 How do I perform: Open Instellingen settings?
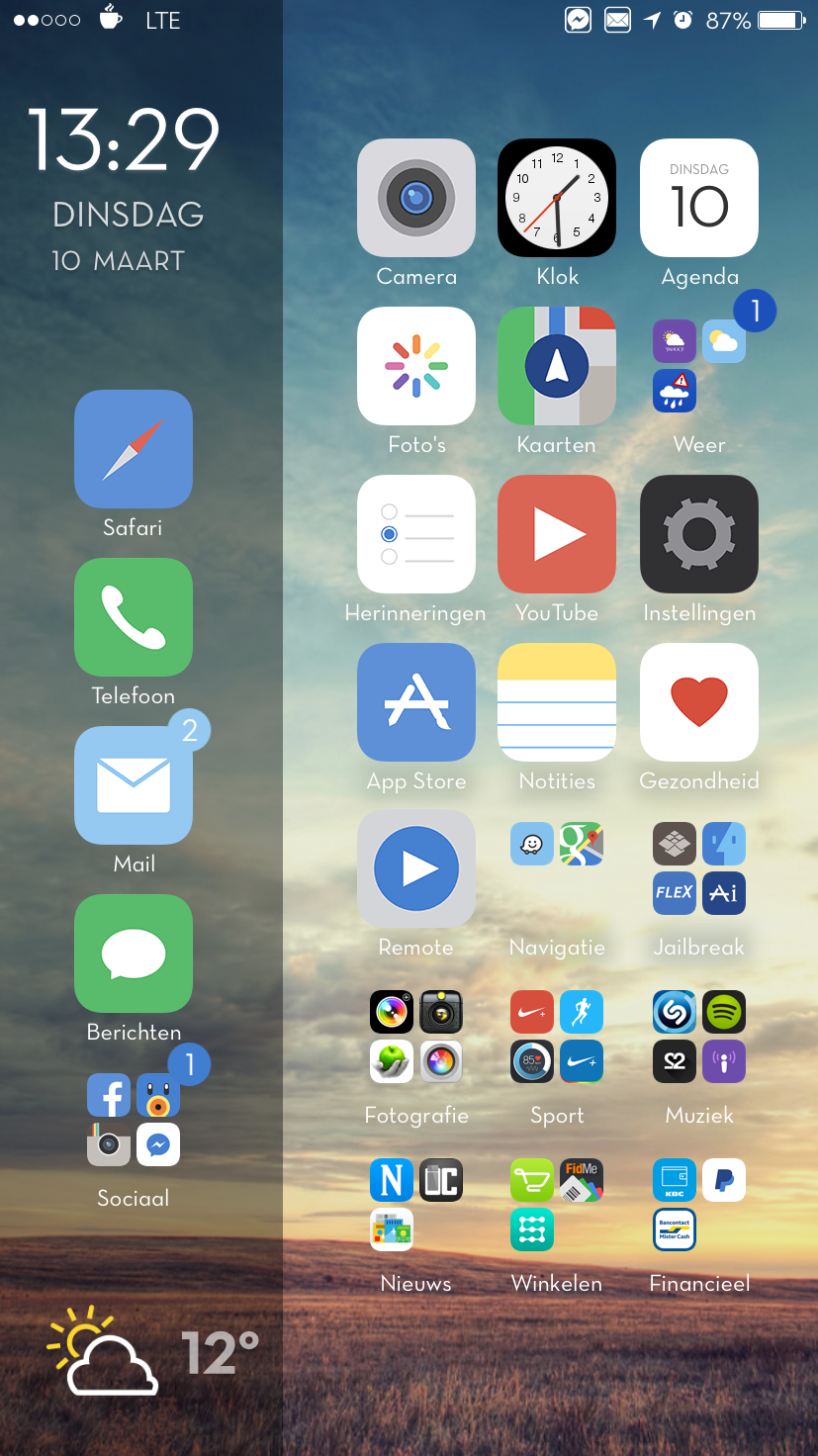click(x=699, y=534)
